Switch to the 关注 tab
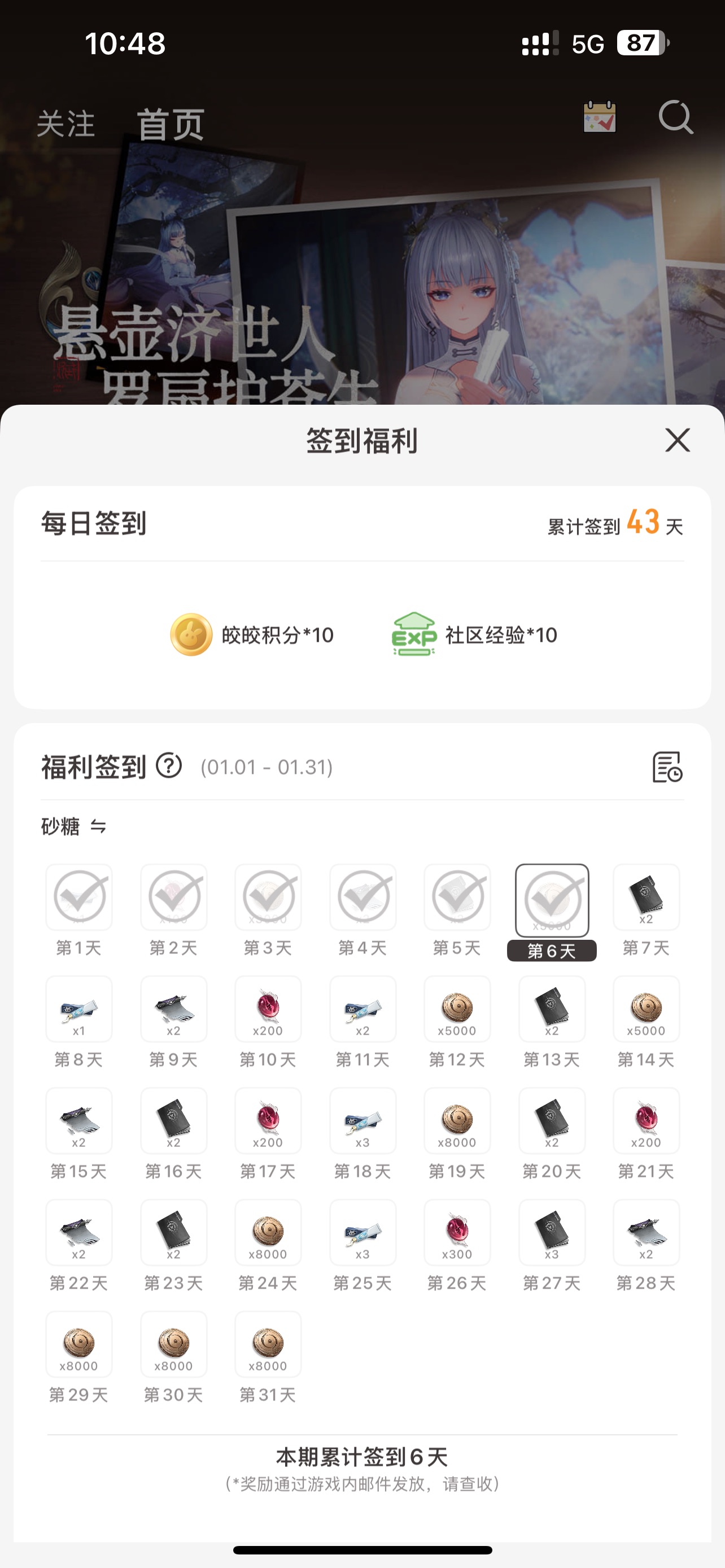 point(65,124)
